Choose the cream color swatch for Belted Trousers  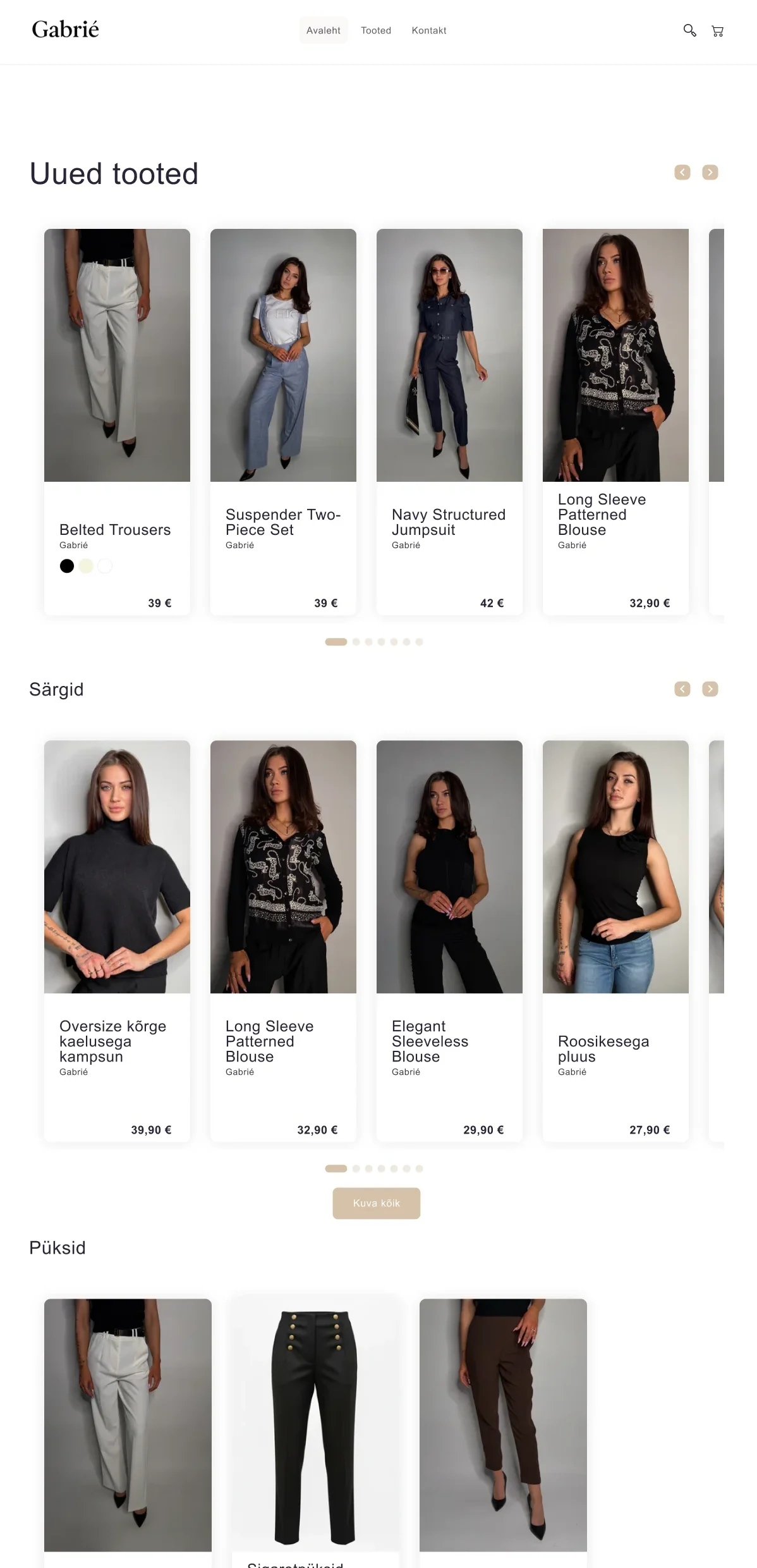click(x=86, y=566)
